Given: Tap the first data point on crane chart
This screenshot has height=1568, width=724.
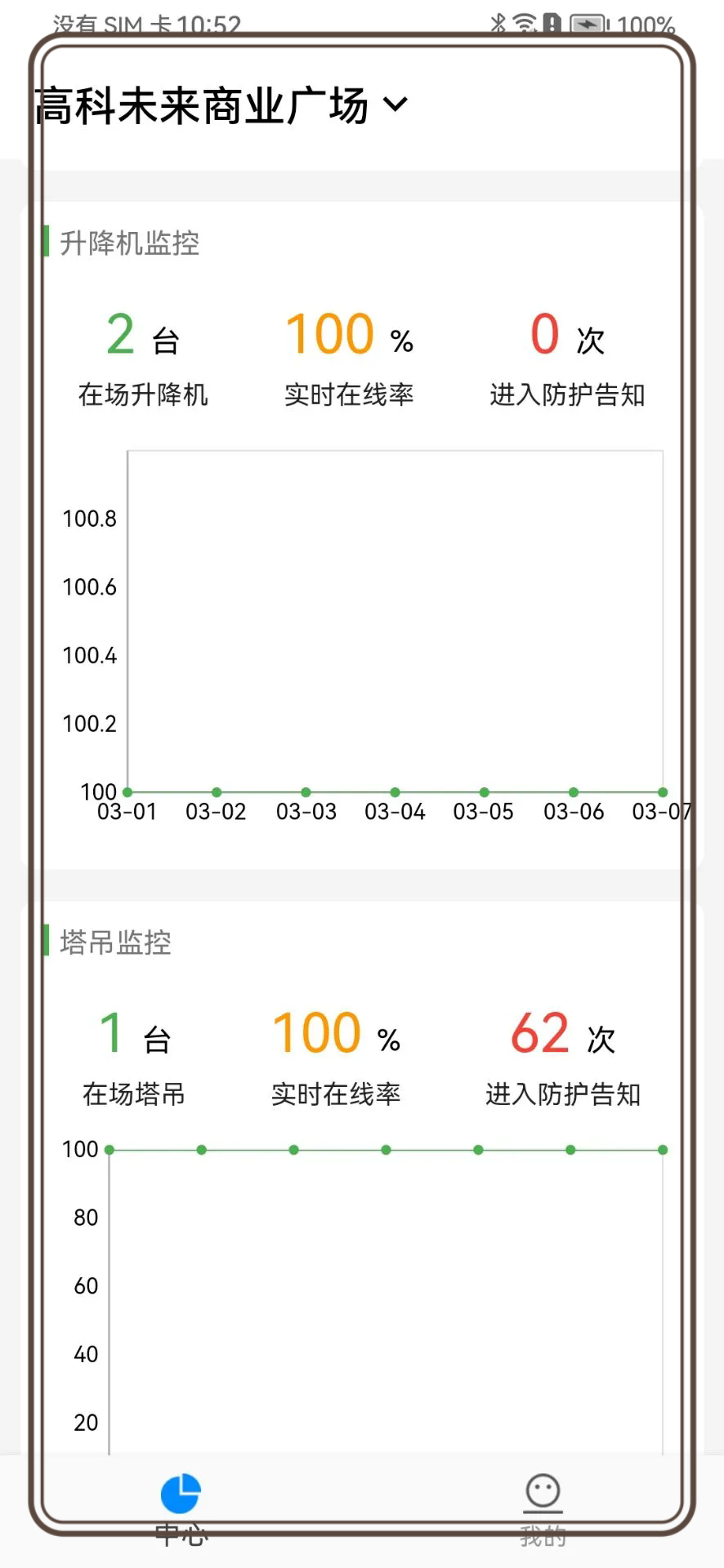Looking at the screenshot, I should 110,1149.
